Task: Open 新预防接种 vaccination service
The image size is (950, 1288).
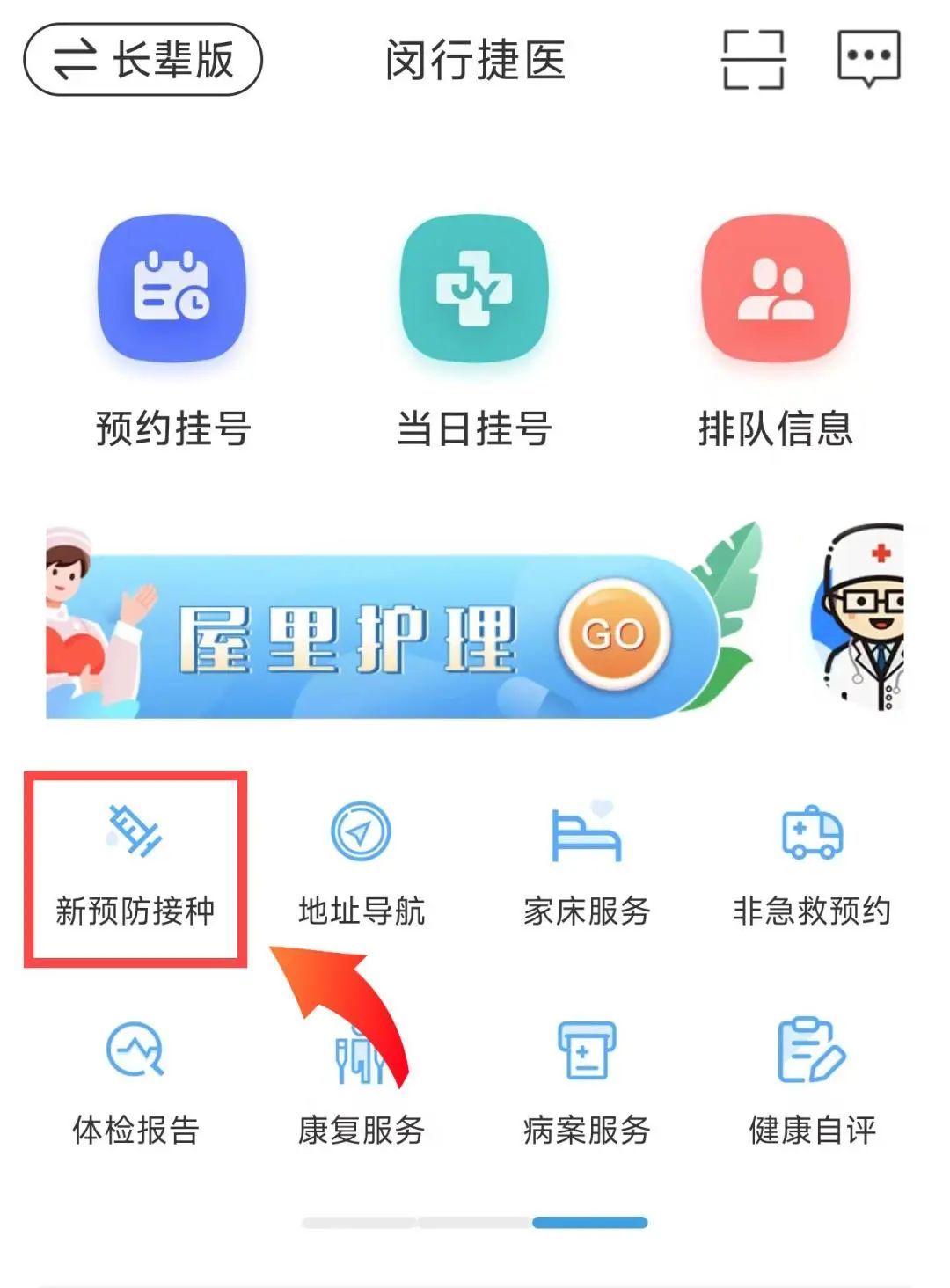Action: [135, 868]
